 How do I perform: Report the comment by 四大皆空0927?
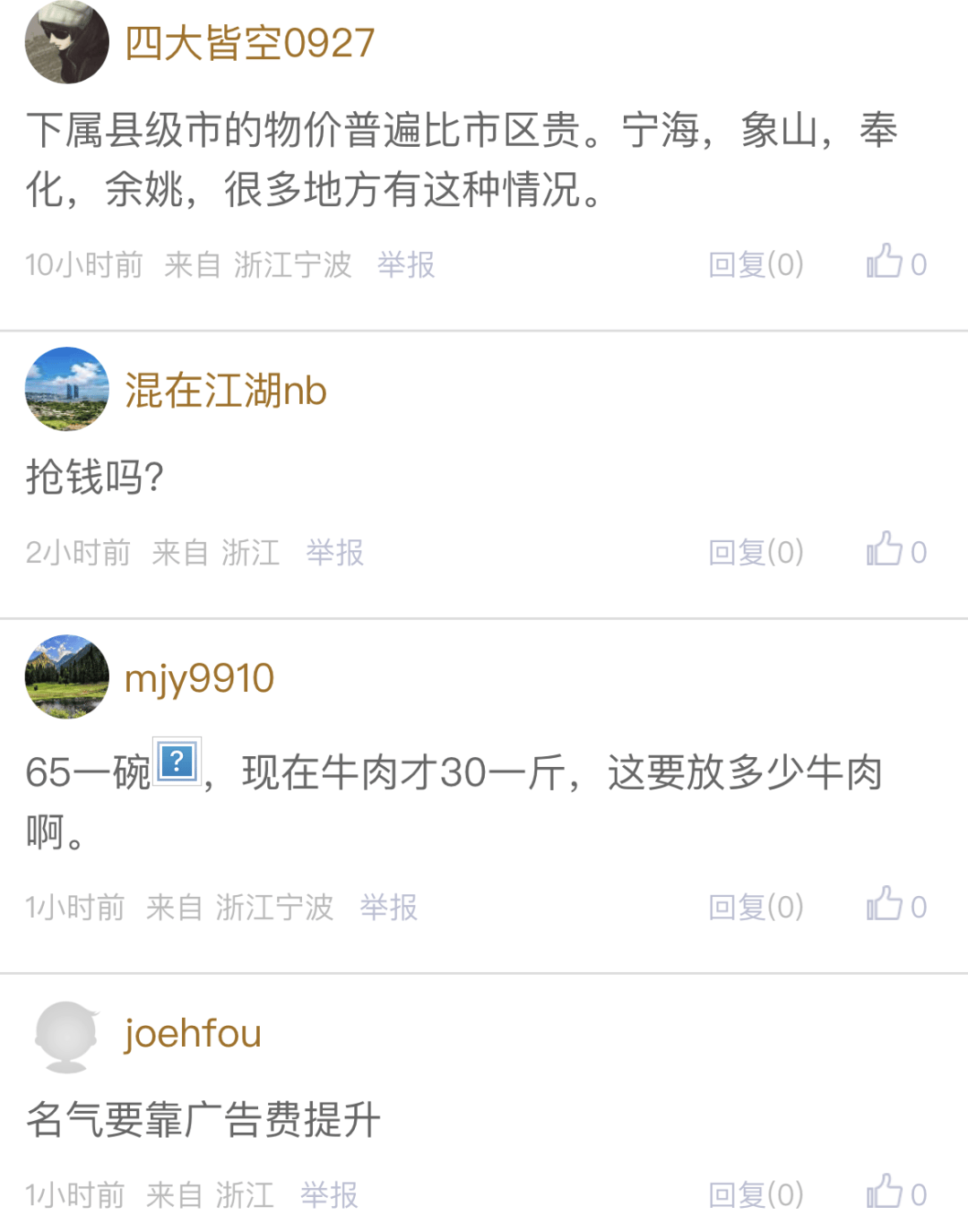point(406,264)
